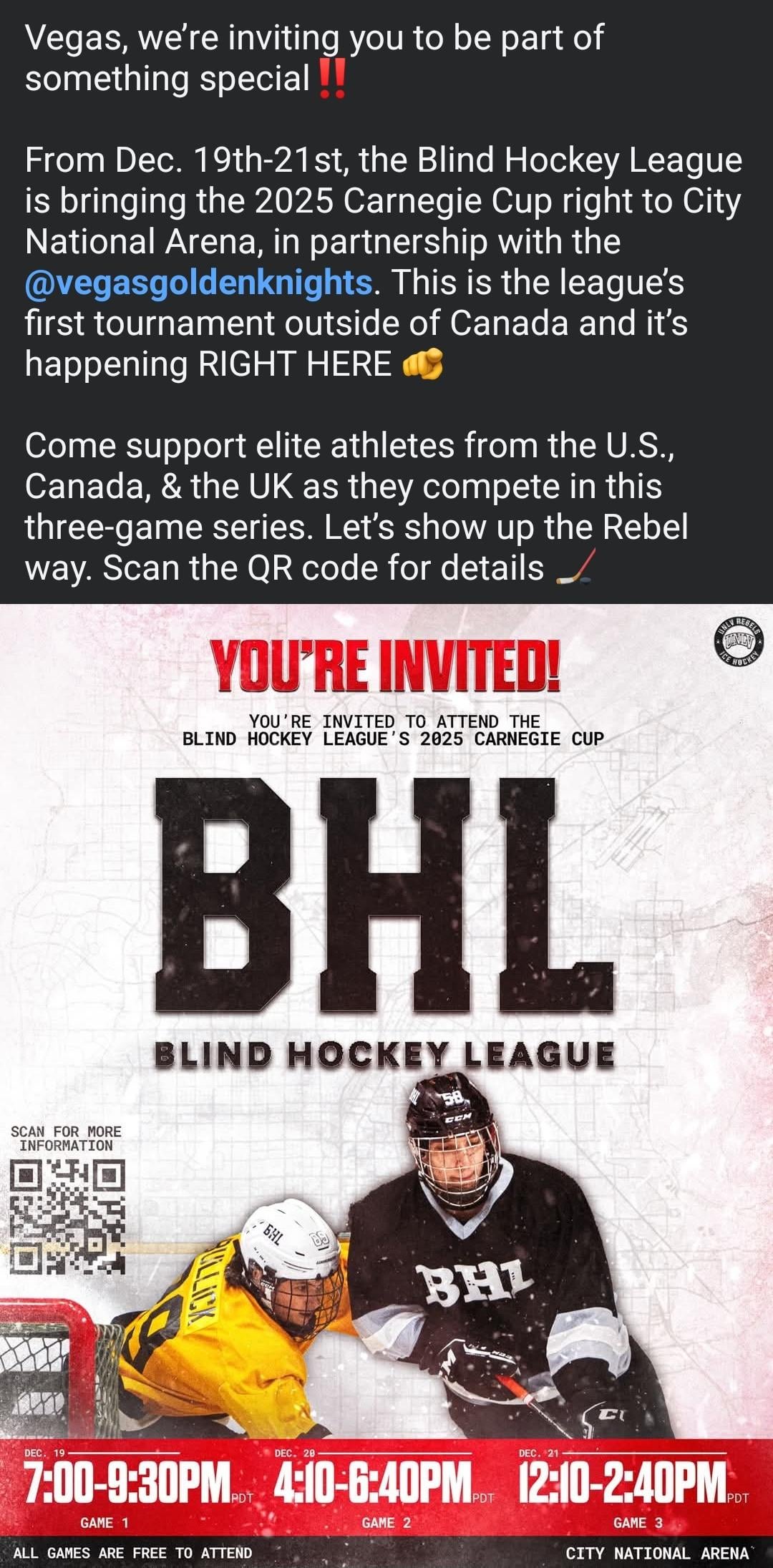Open the Carnegie Cup poster image
Screen dimensions: 773x1568
(x=386, y=1073)
